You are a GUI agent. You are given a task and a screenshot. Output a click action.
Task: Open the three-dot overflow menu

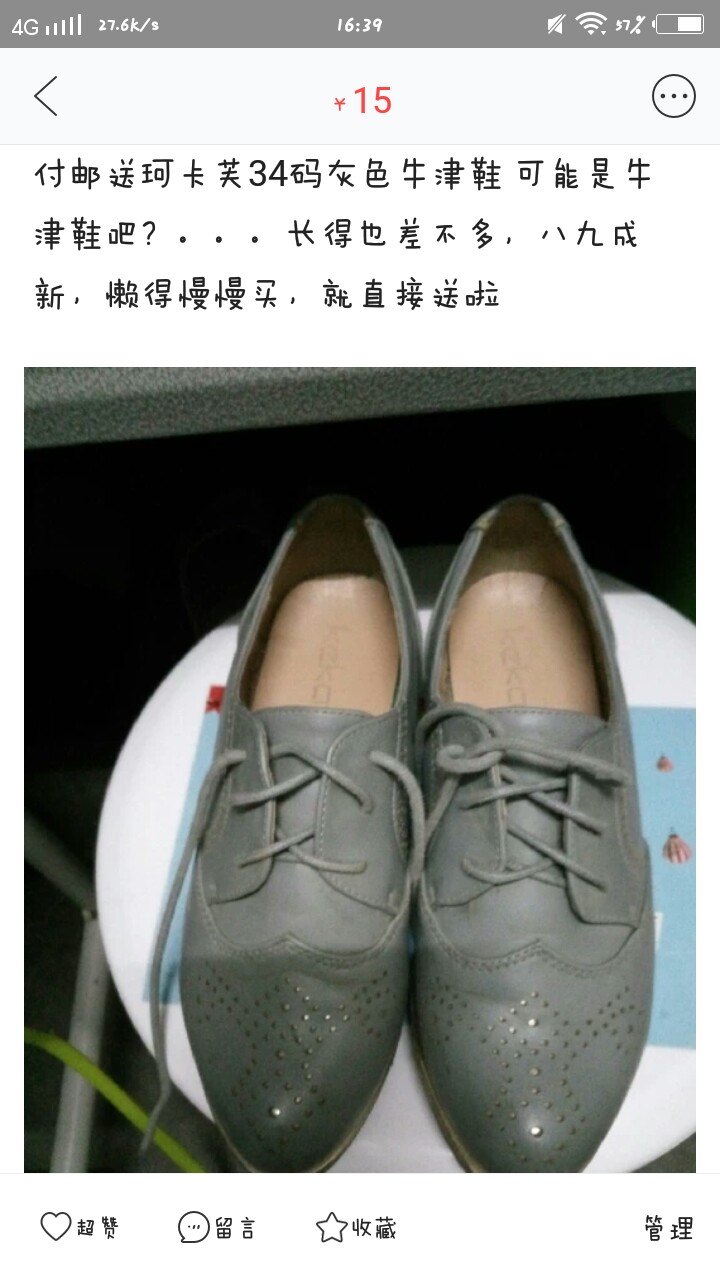click(x=673, y=97)
